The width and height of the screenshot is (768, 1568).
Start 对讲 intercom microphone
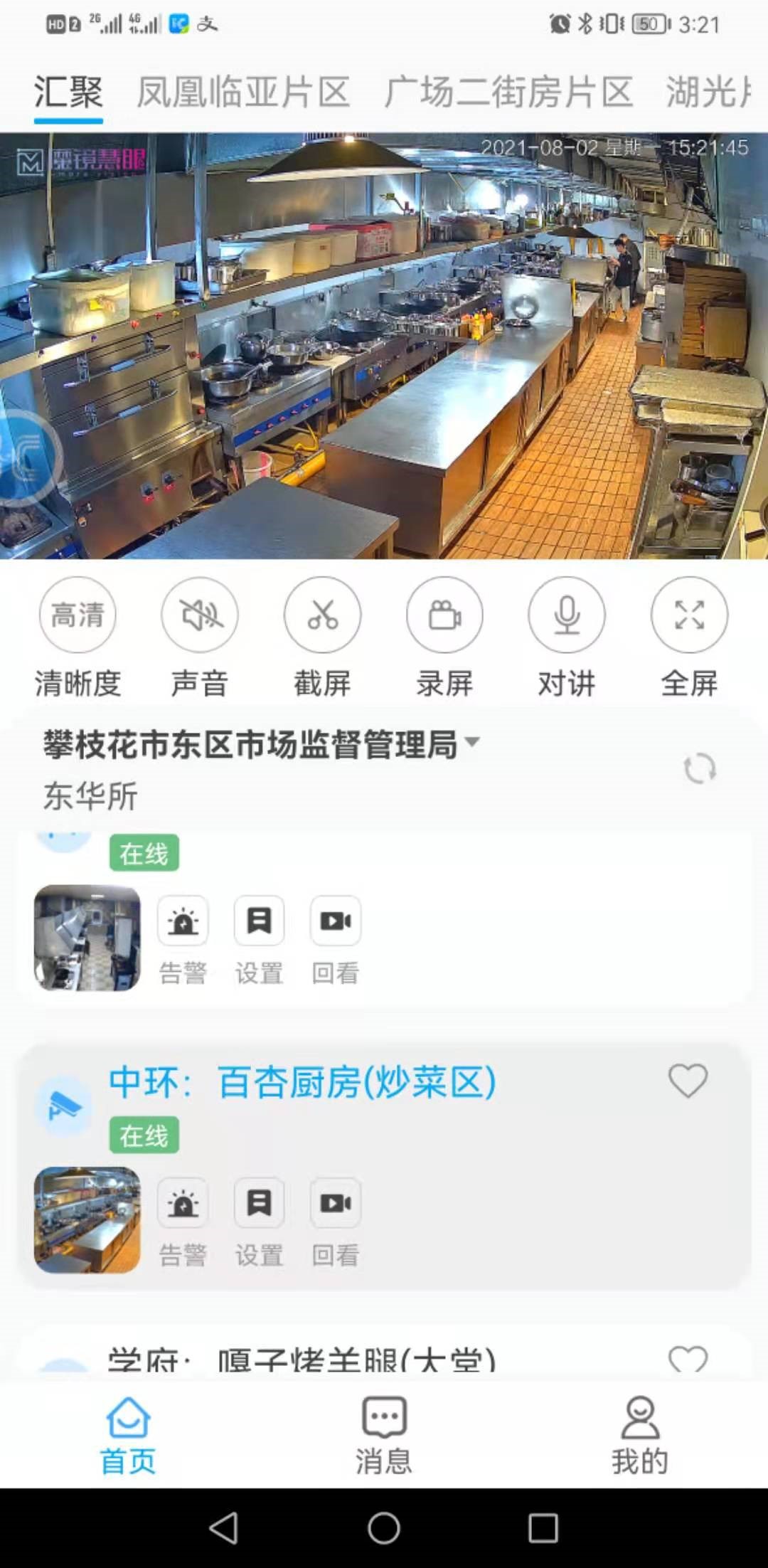[x=567, y=615]
